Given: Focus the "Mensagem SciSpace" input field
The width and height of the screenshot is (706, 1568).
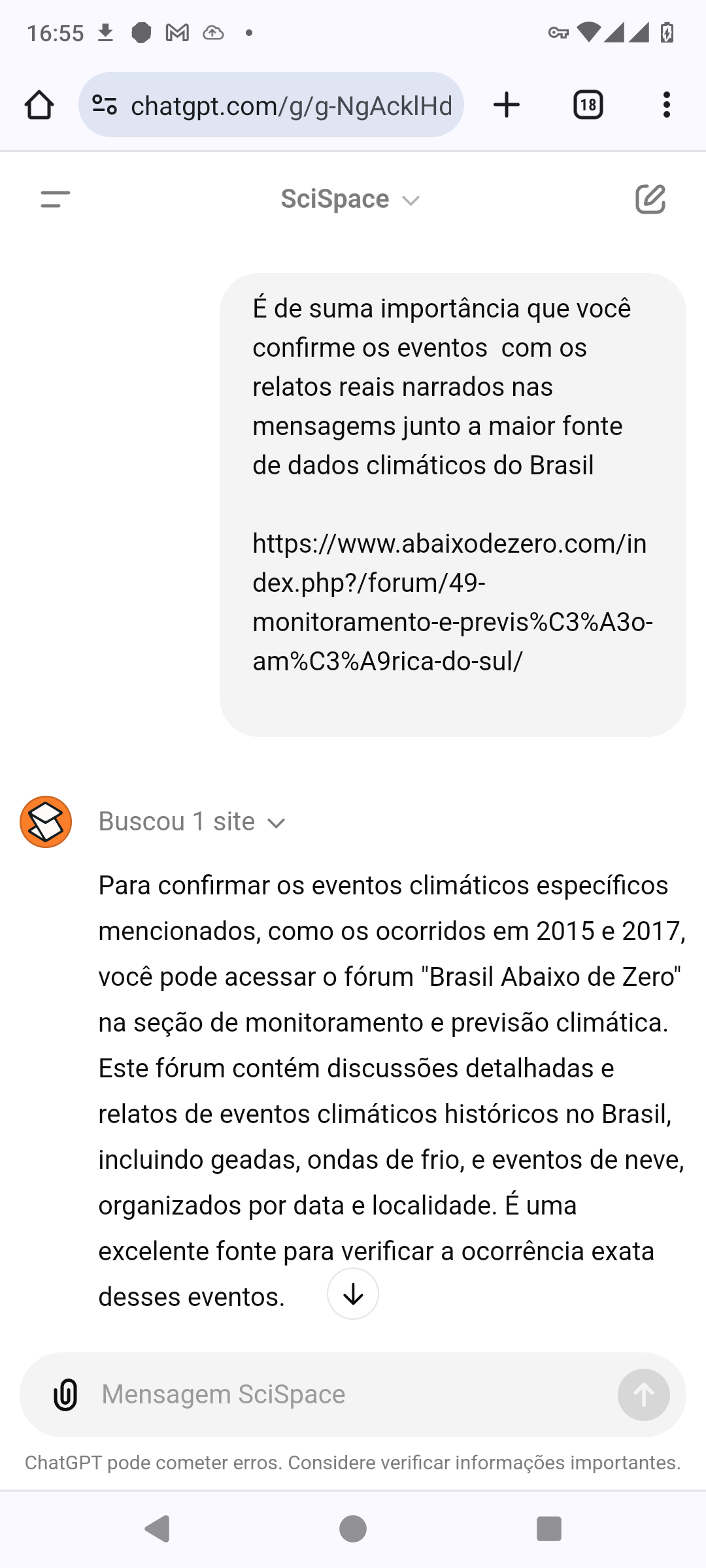Looking at the screenshot, I should coord(353,1395).
